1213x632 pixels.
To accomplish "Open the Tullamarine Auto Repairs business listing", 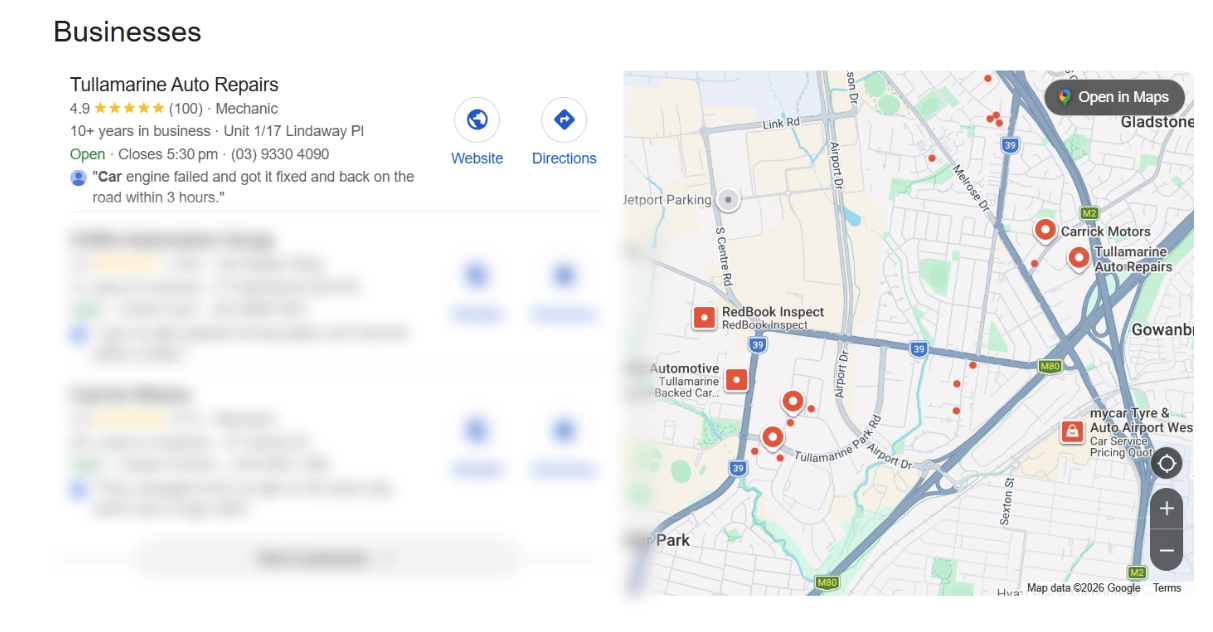I will (x=174, y=85).
